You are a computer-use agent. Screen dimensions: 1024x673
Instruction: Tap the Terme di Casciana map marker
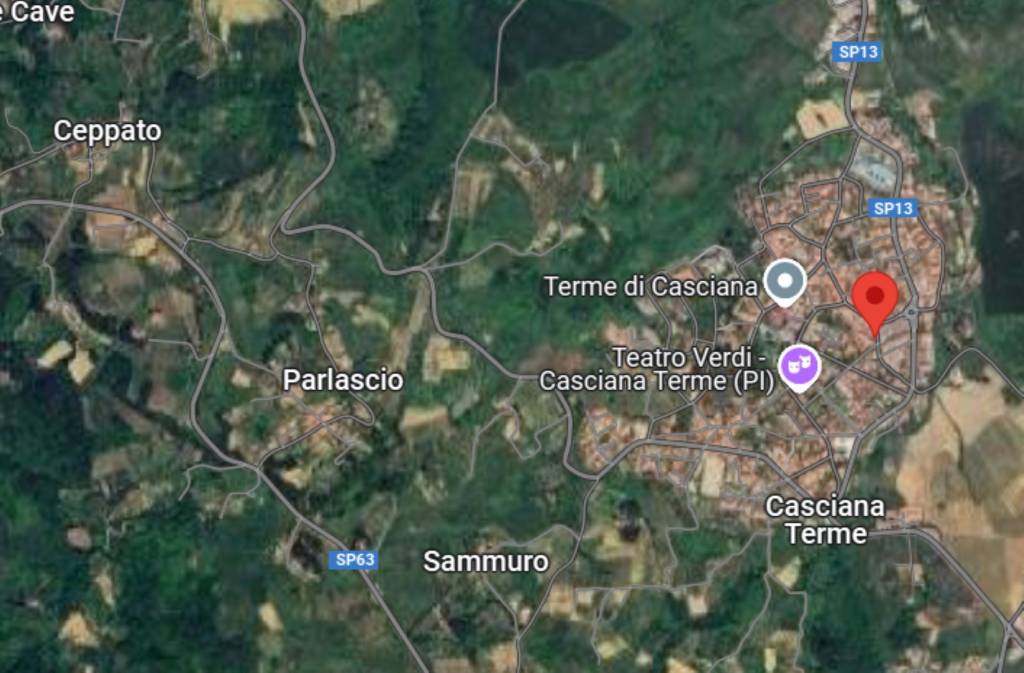[x=785, y=279]
